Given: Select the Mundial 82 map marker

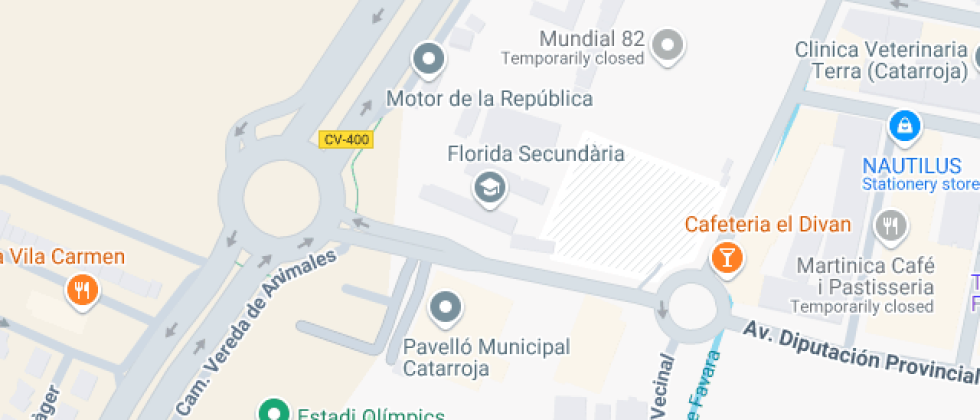Looking at the screenshot, I should point(667,45).
